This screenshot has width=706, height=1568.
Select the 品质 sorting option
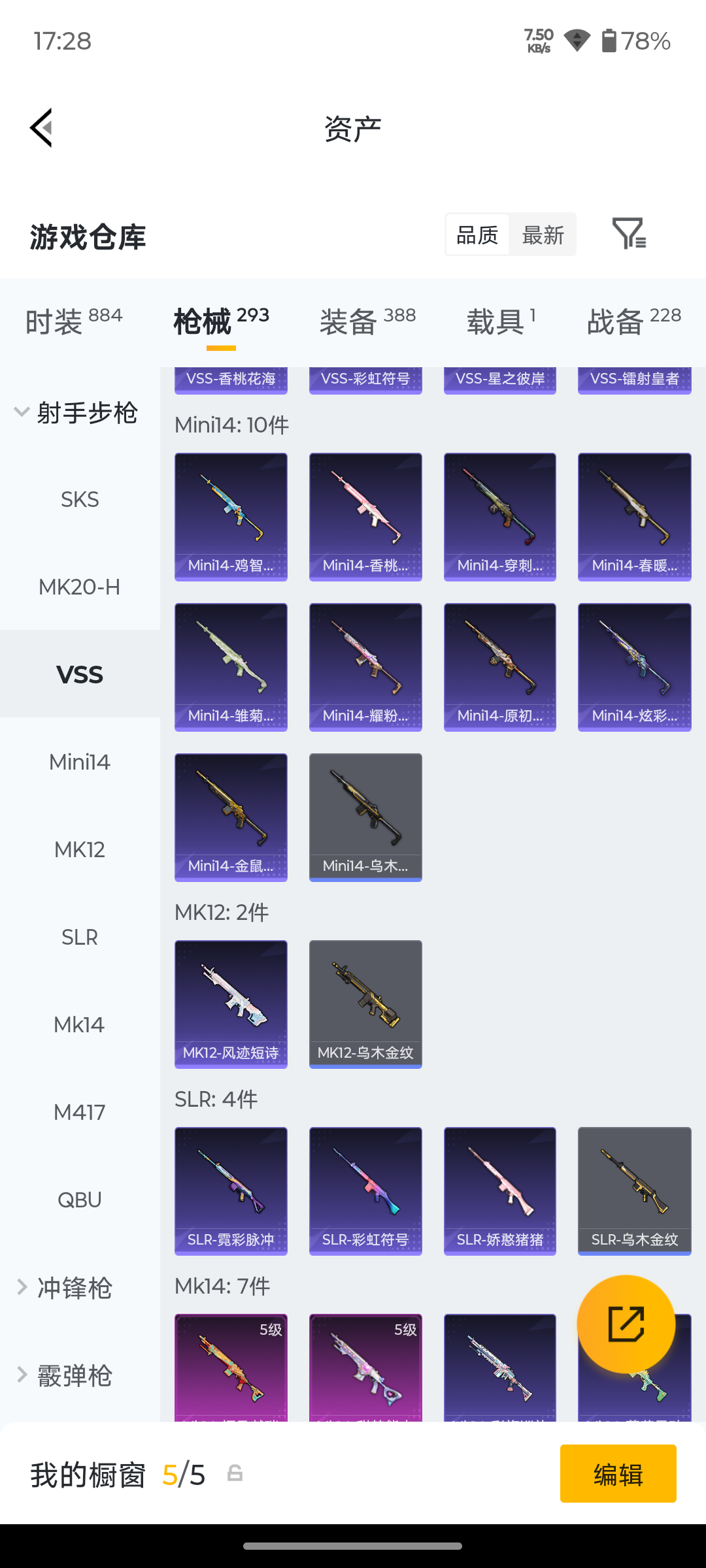point(477,235)
